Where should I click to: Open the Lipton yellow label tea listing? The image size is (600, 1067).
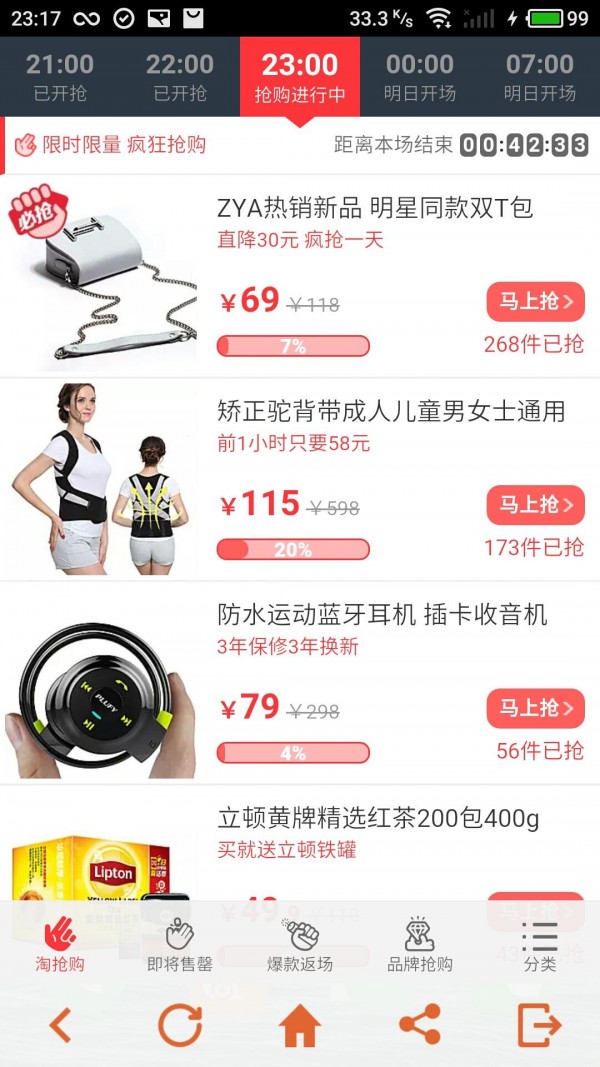[x=378, y=820]
